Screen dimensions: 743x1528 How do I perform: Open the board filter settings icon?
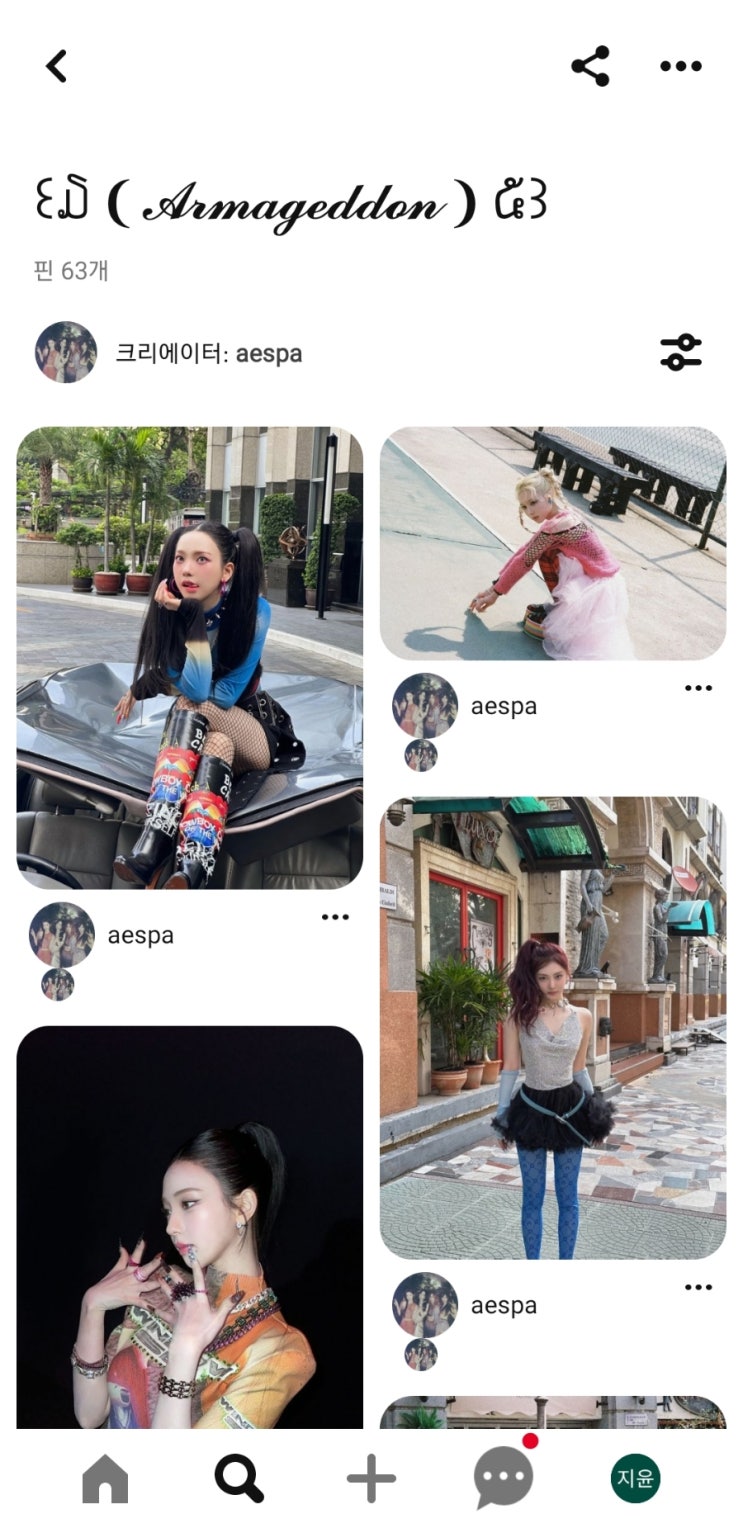[680, 352]
